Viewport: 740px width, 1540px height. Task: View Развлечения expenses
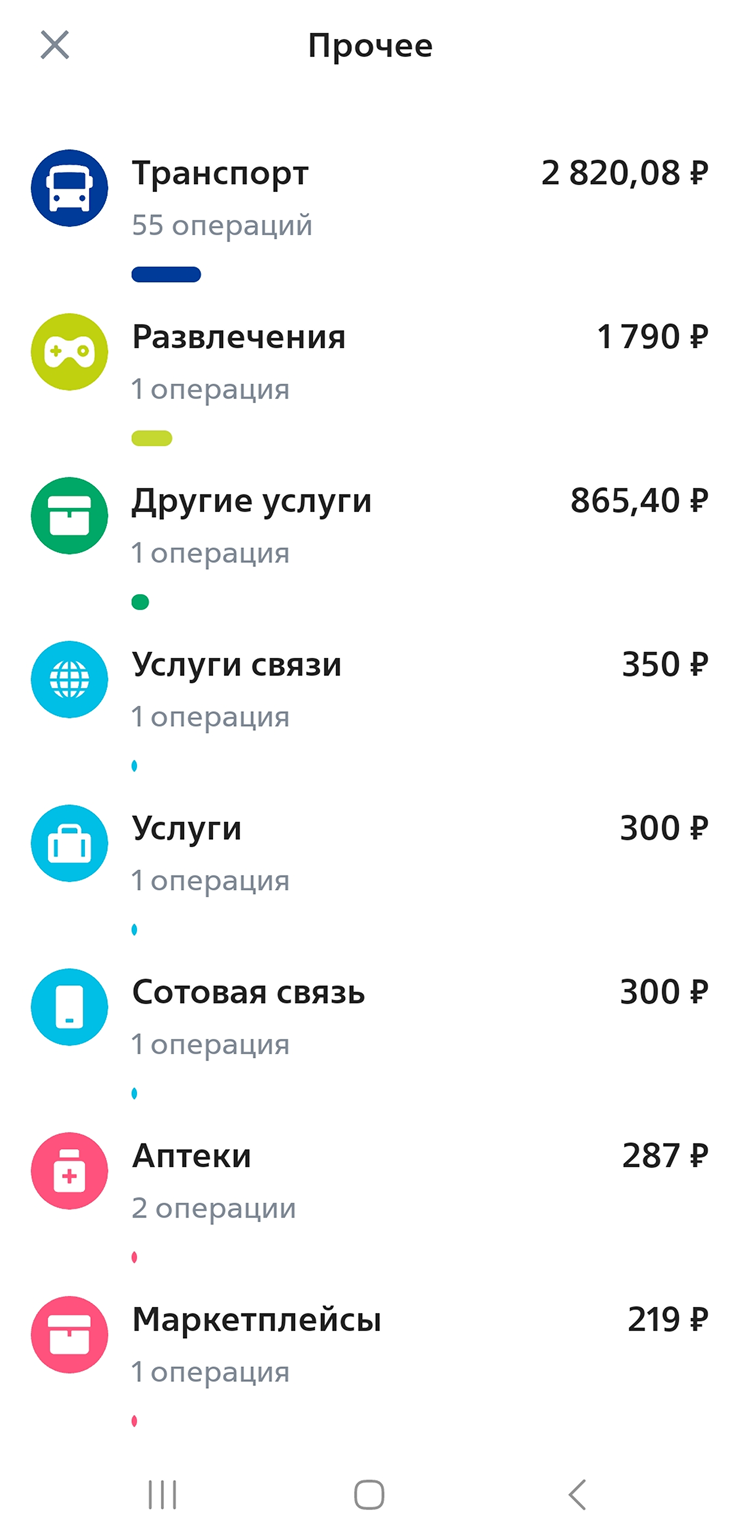(x=369, y=362)
